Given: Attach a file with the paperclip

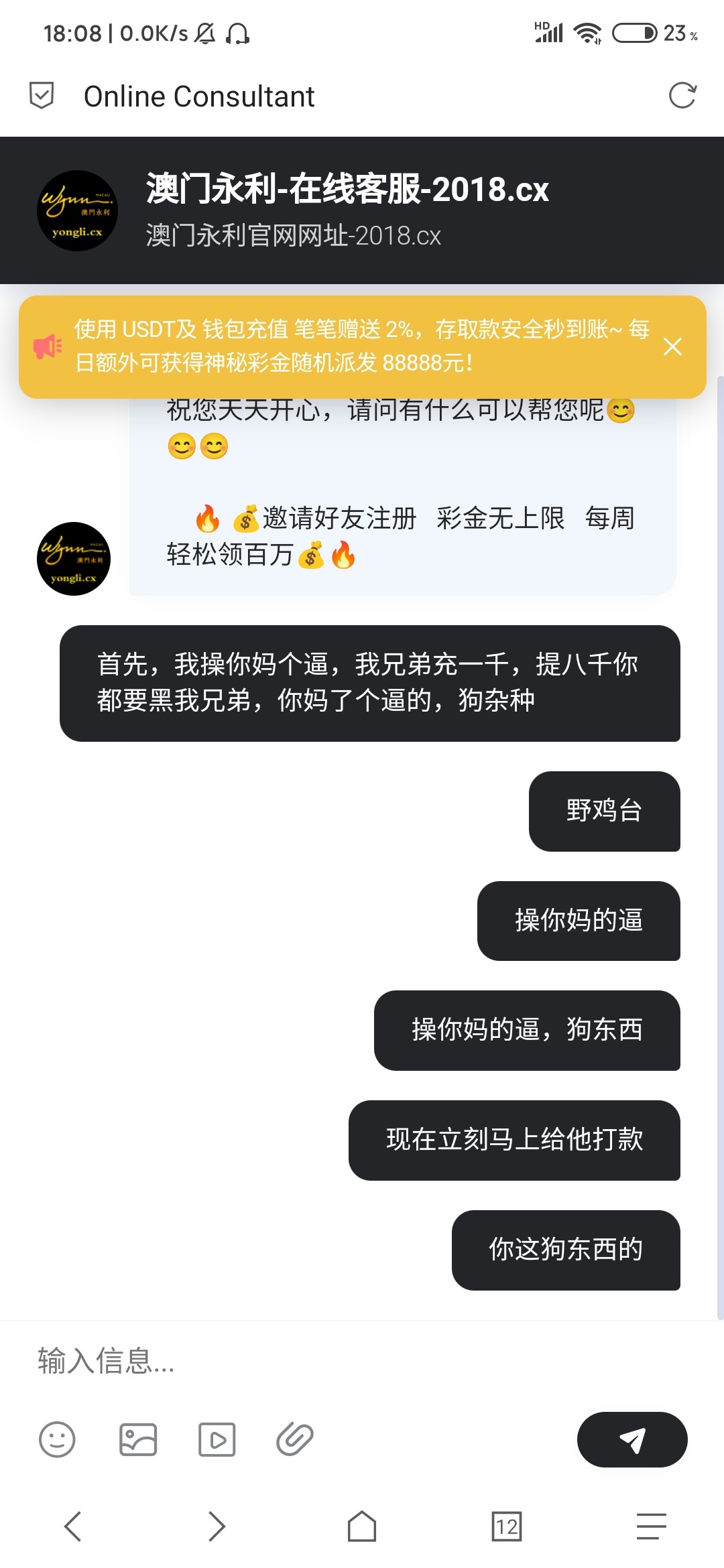Looking at the screenshot, I should coord(295,1439).
